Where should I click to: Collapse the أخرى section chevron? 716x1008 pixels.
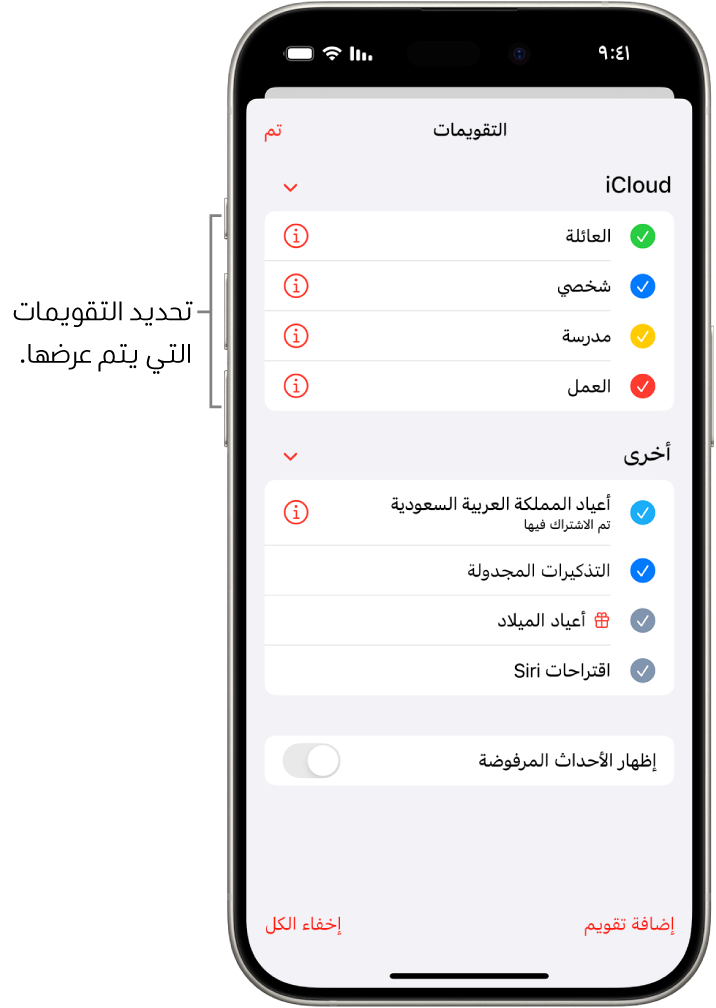pyautogui.click(x=290, y=457)
